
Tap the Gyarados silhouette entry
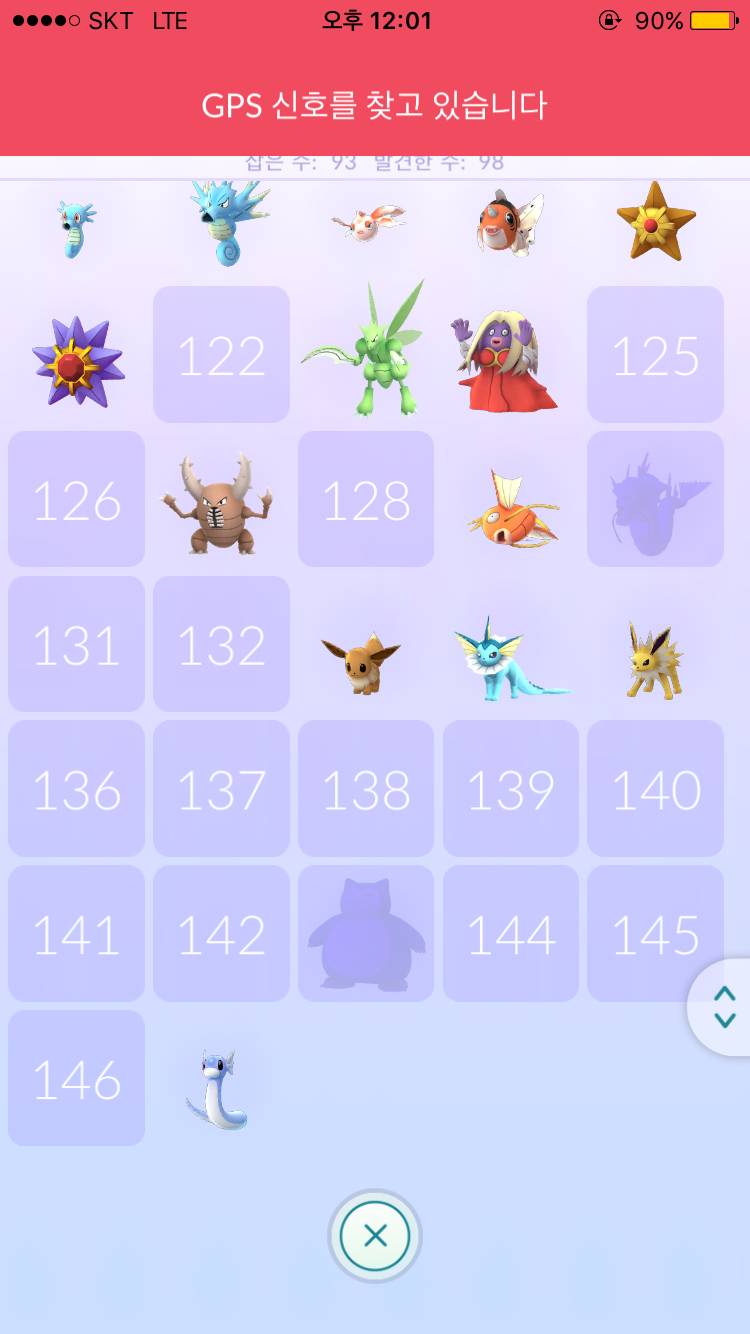click(x=655, y=500)
